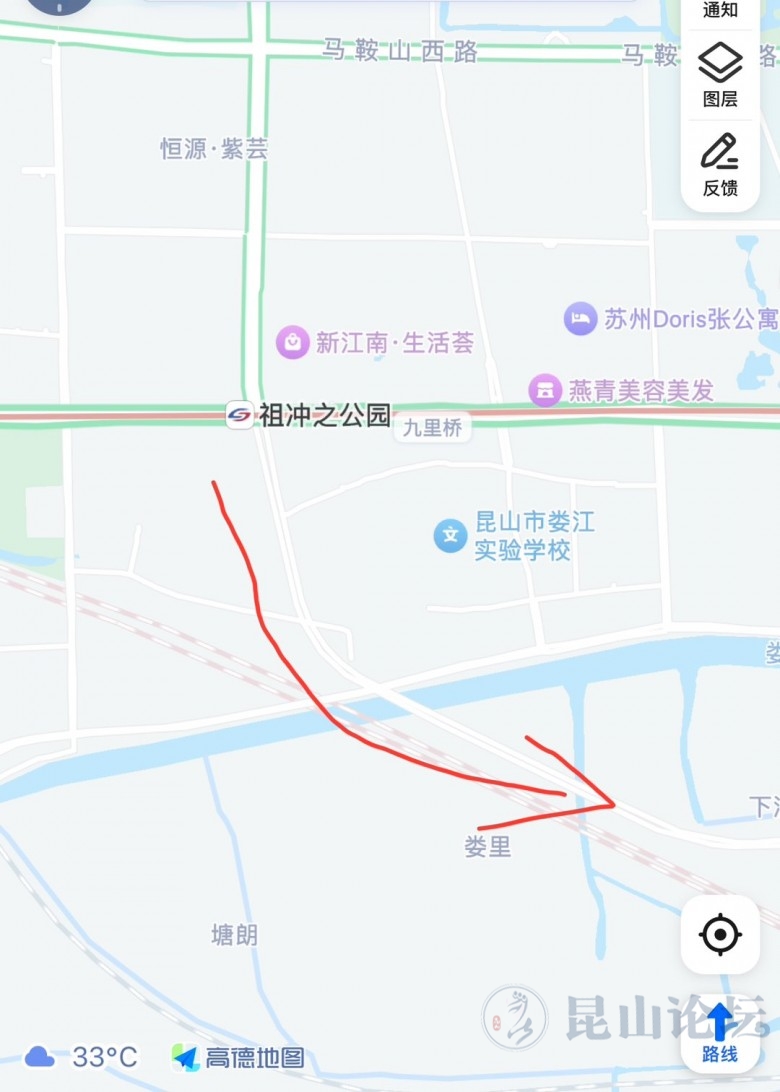Recenter the map on current location
This screenshot has width=780, height=1092.
[x=720, y=935]
